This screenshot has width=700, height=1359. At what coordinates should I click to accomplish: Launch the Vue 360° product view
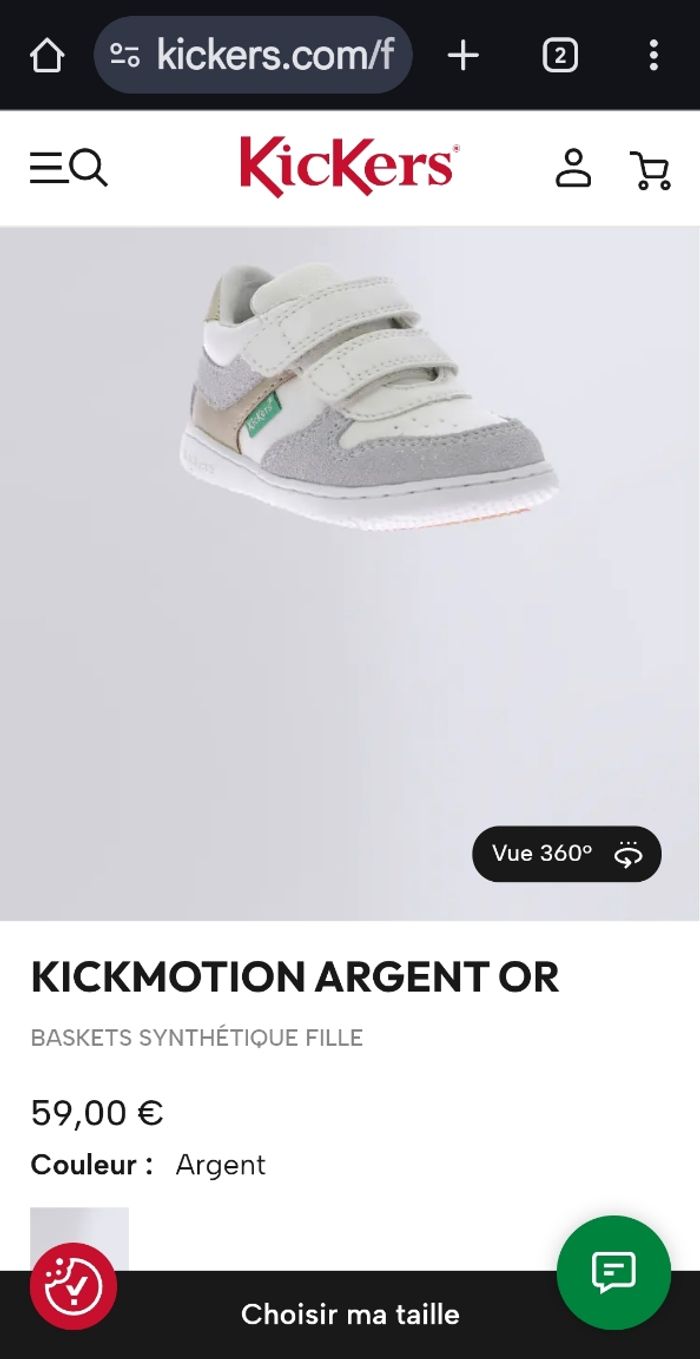click(x=566, y=854)
